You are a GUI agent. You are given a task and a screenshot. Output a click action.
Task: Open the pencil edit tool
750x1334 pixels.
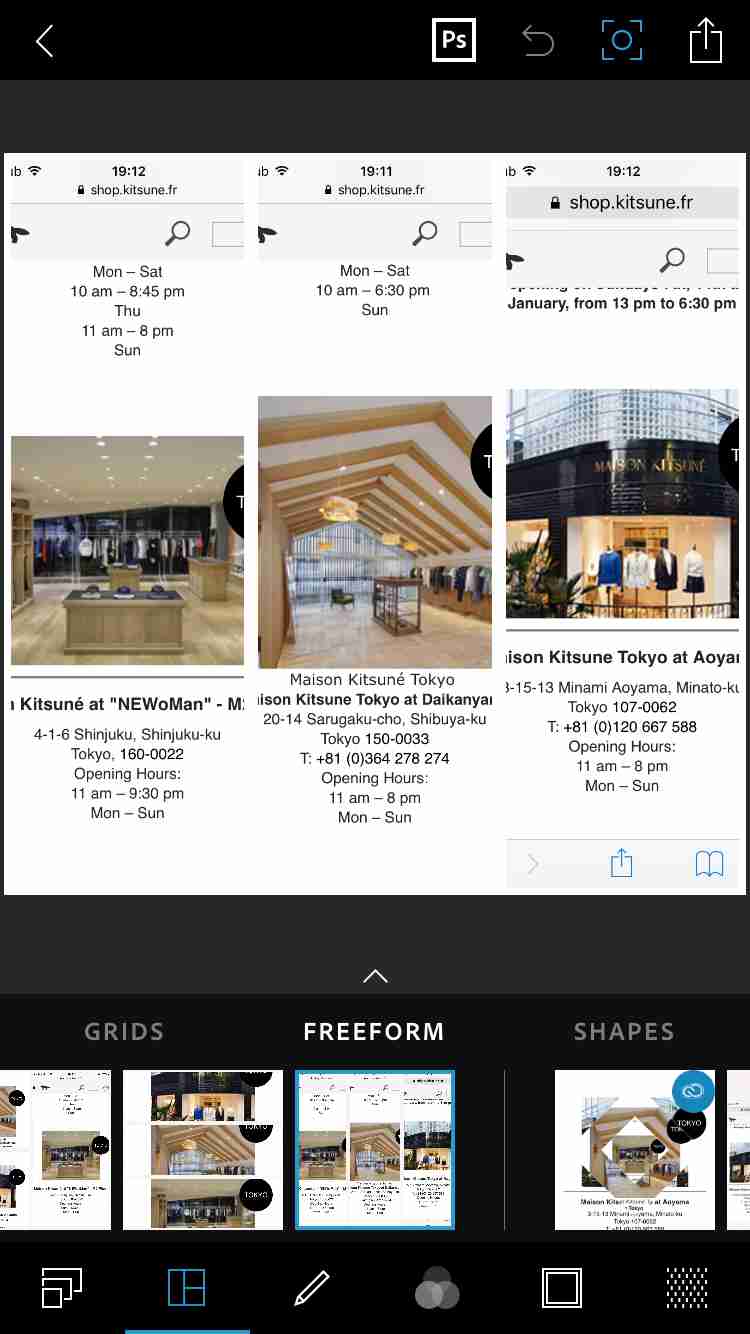(312, 1288)
